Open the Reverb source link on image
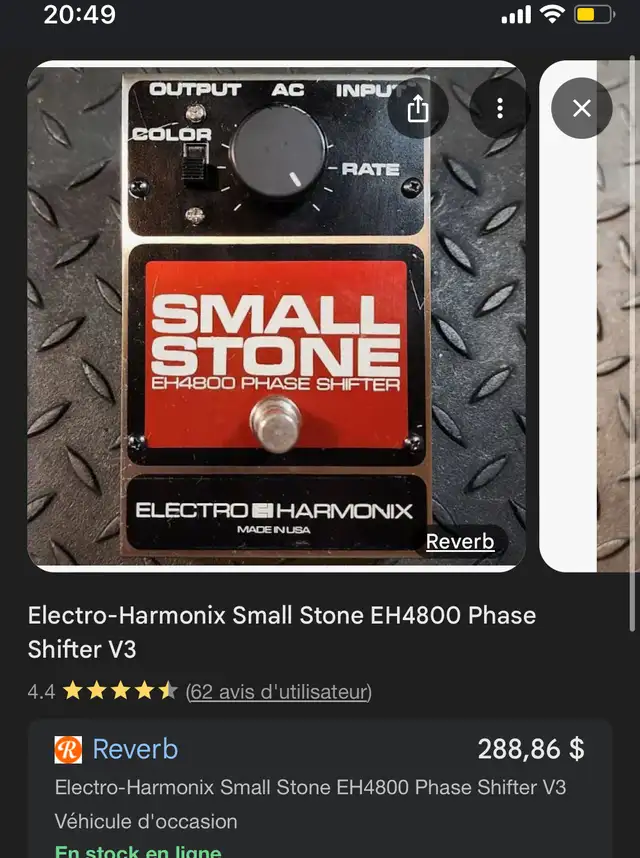 tap(460, 542)
